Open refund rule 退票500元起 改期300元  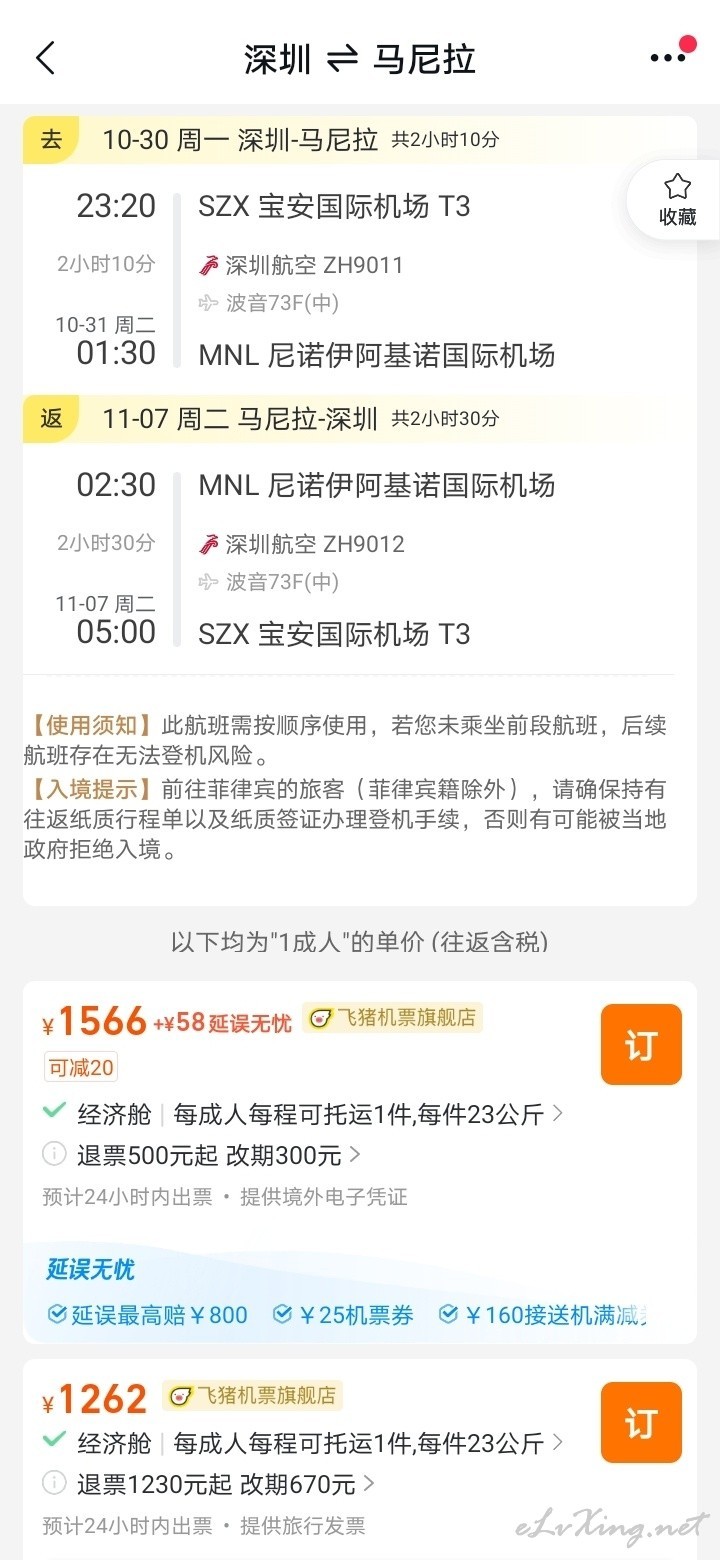(x=202, y=1155)
